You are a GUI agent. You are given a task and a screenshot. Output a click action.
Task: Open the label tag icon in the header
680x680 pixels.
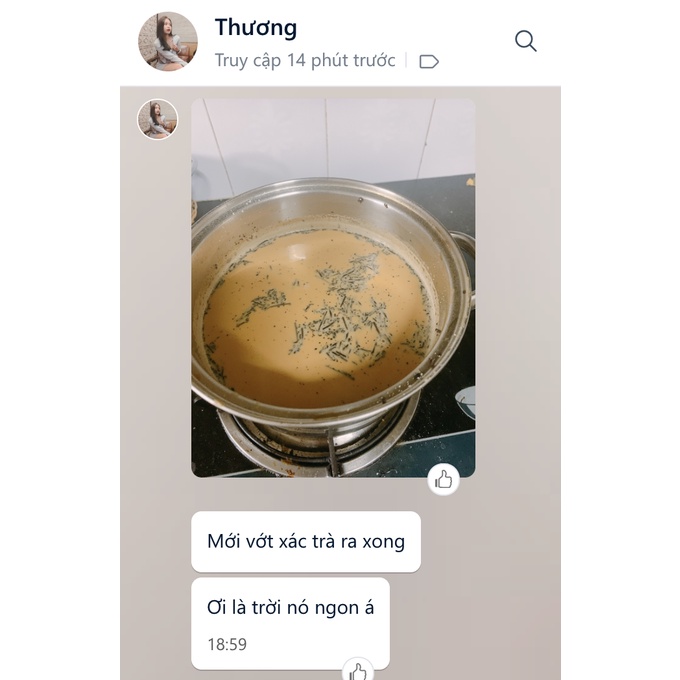pyautogui.click(x=429, y=62)
